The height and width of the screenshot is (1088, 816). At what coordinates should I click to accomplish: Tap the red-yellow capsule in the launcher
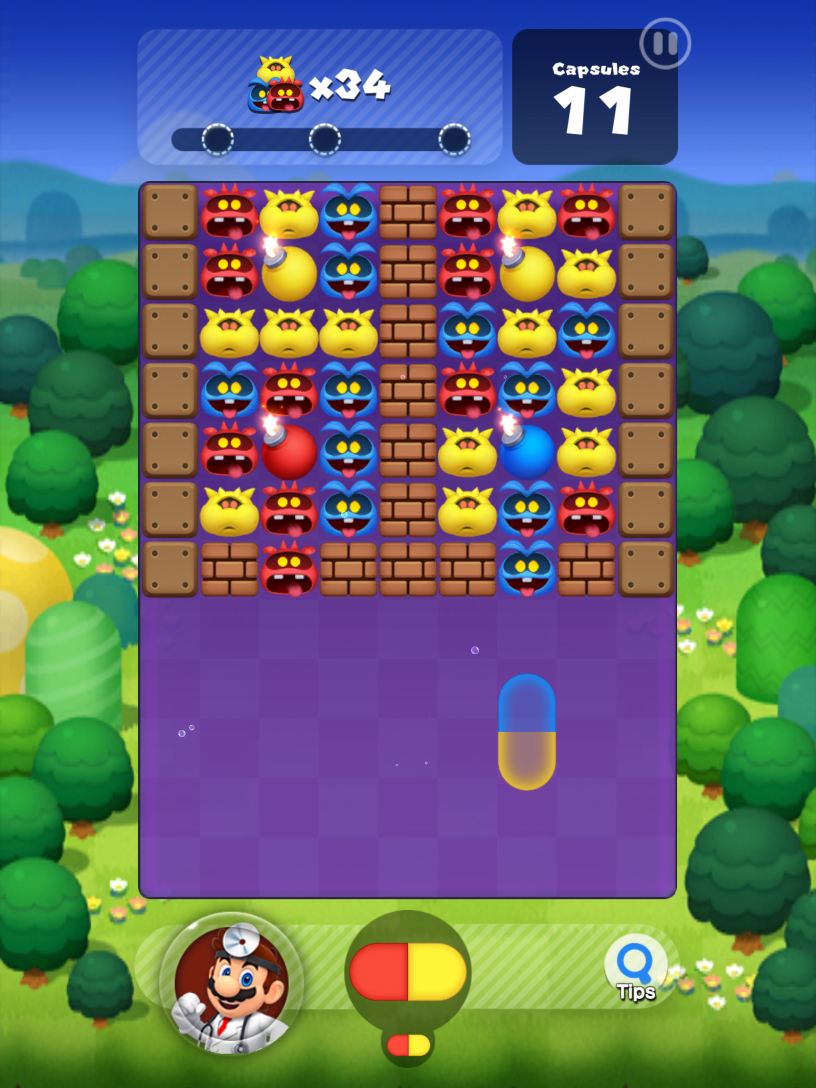[x=408, y=972]
